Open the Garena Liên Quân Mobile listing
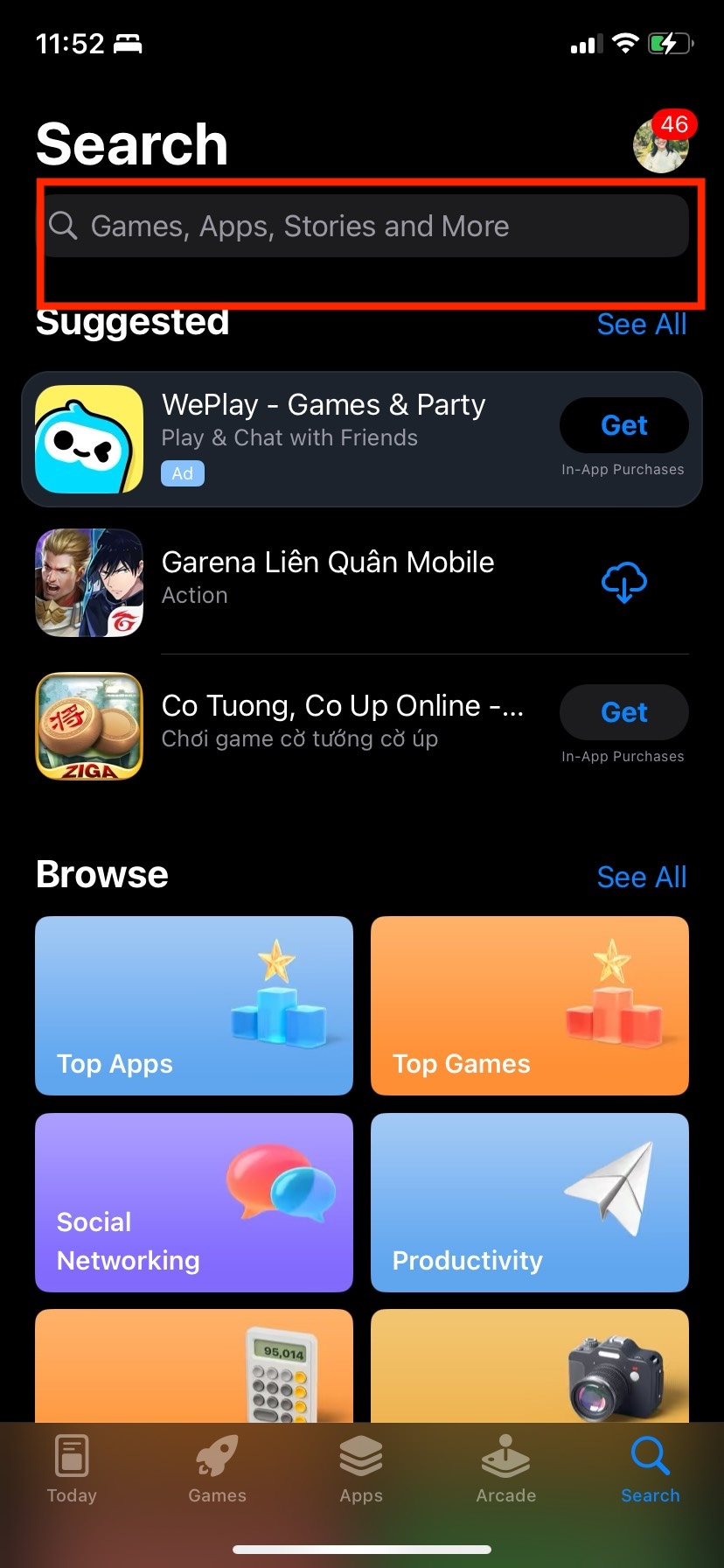This screenshot has height=1568, width=724. coord(328,577)
